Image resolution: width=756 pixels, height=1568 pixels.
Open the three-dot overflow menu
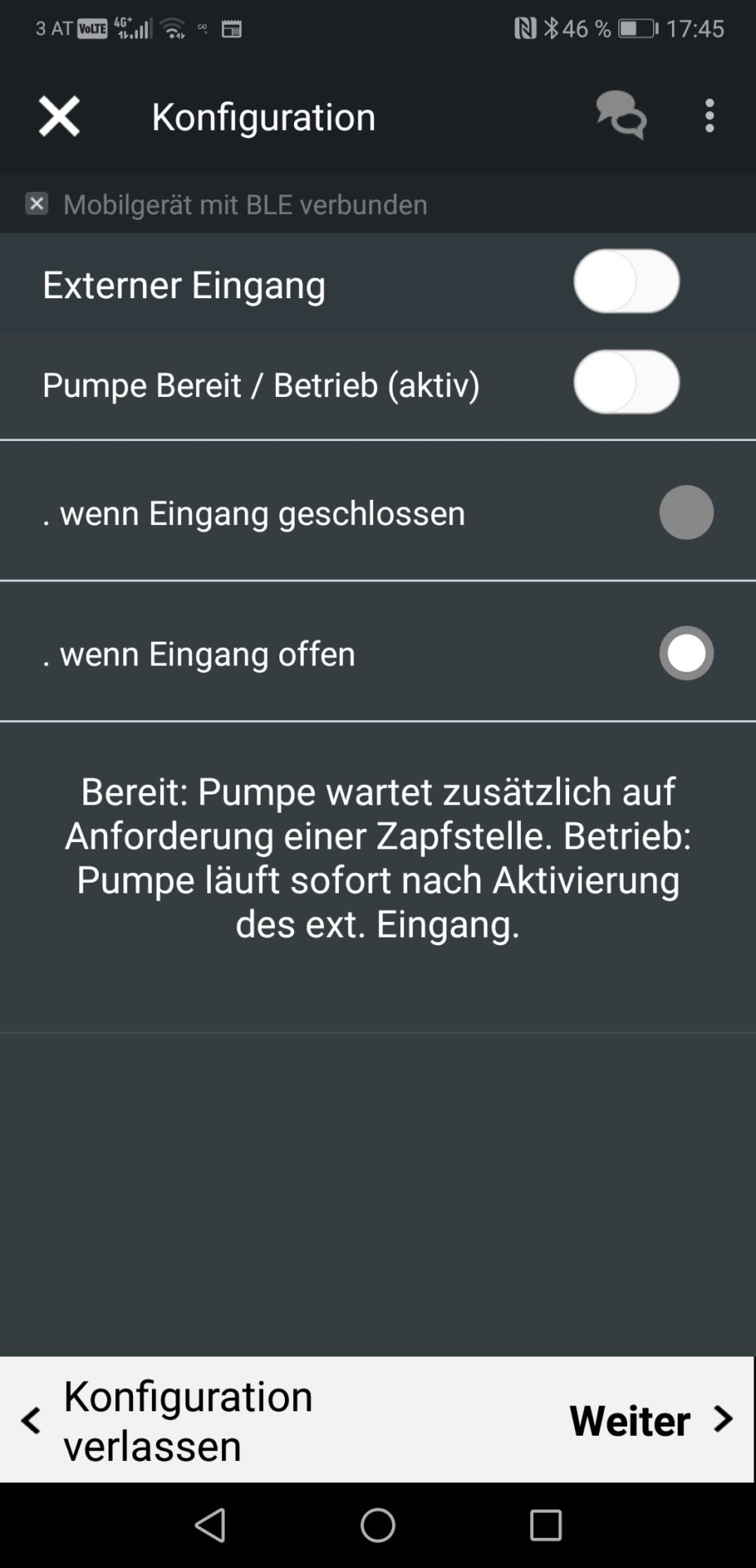tap(709, 116)
